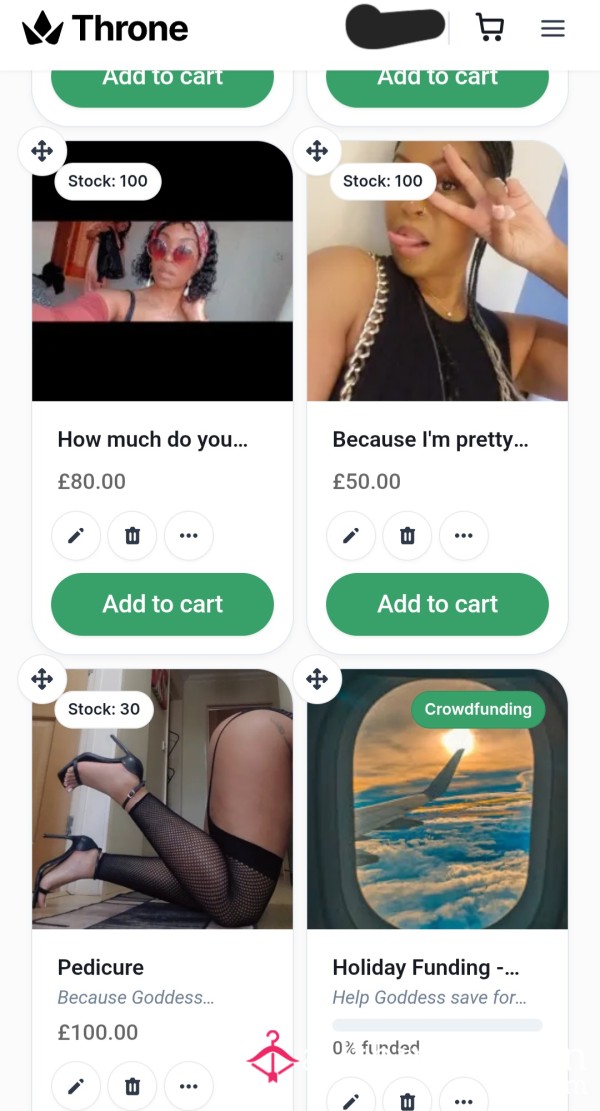
Task: Edit the £80.00 'How much do you' item
Action: click(x=76, y=536)
